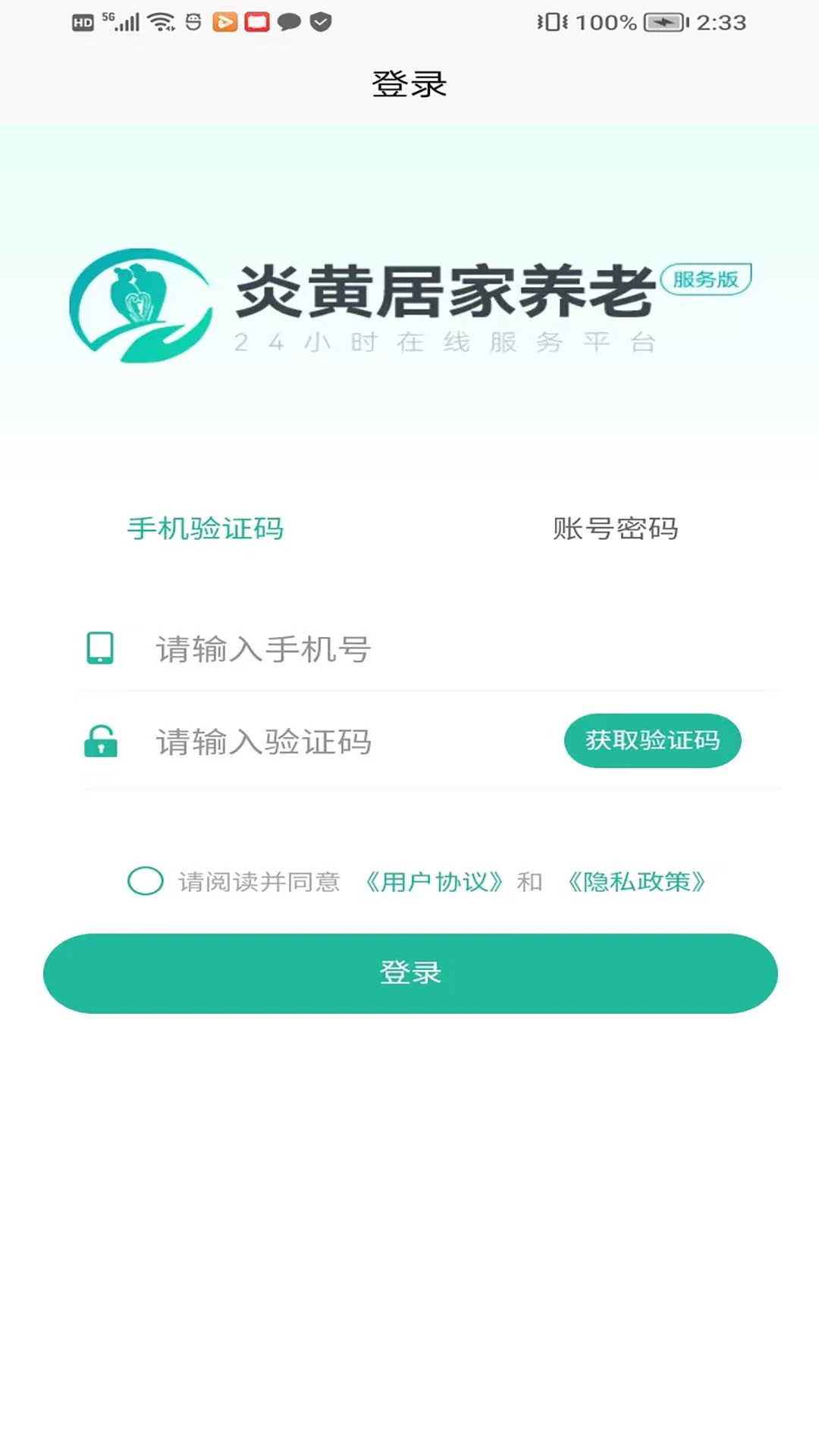Tap the notification message bubble icon in status bar
819x1456 pixels.
click(x=289, y=23)
